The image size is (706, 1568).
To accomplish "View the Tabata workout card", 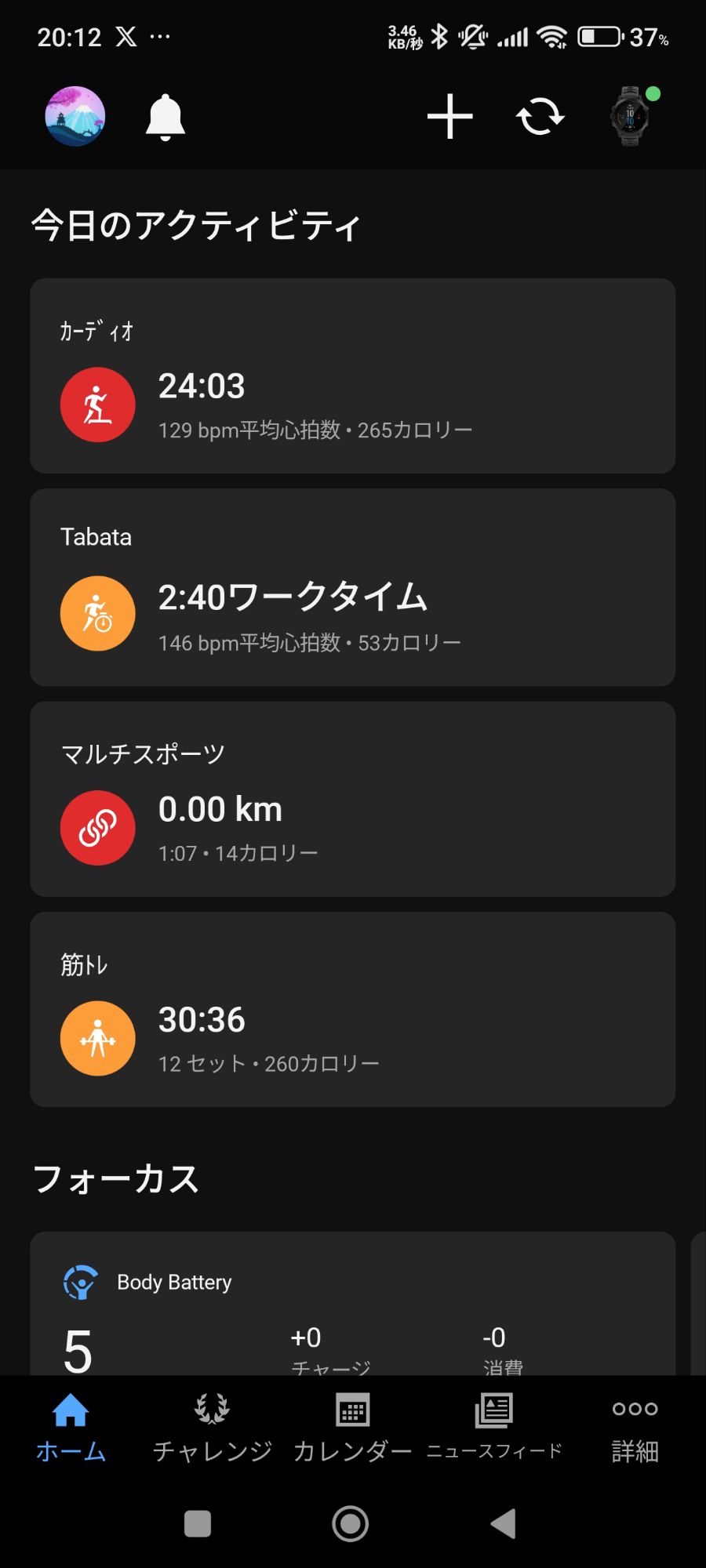I will 352,587.
